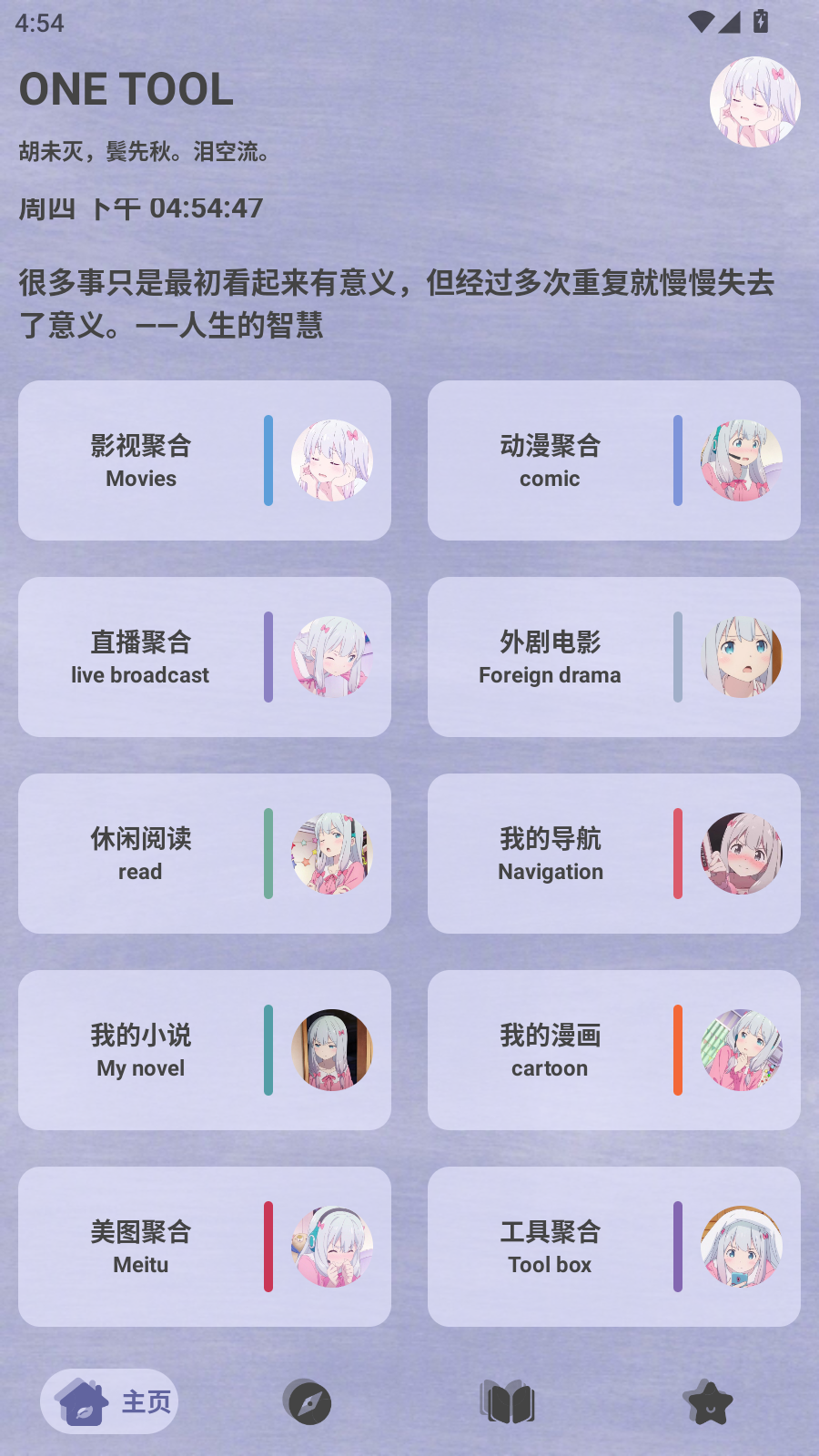Screen dimensions: 819x1456
Task: Switch to the 主页 home tab
Action: (x=109, y=1401)
